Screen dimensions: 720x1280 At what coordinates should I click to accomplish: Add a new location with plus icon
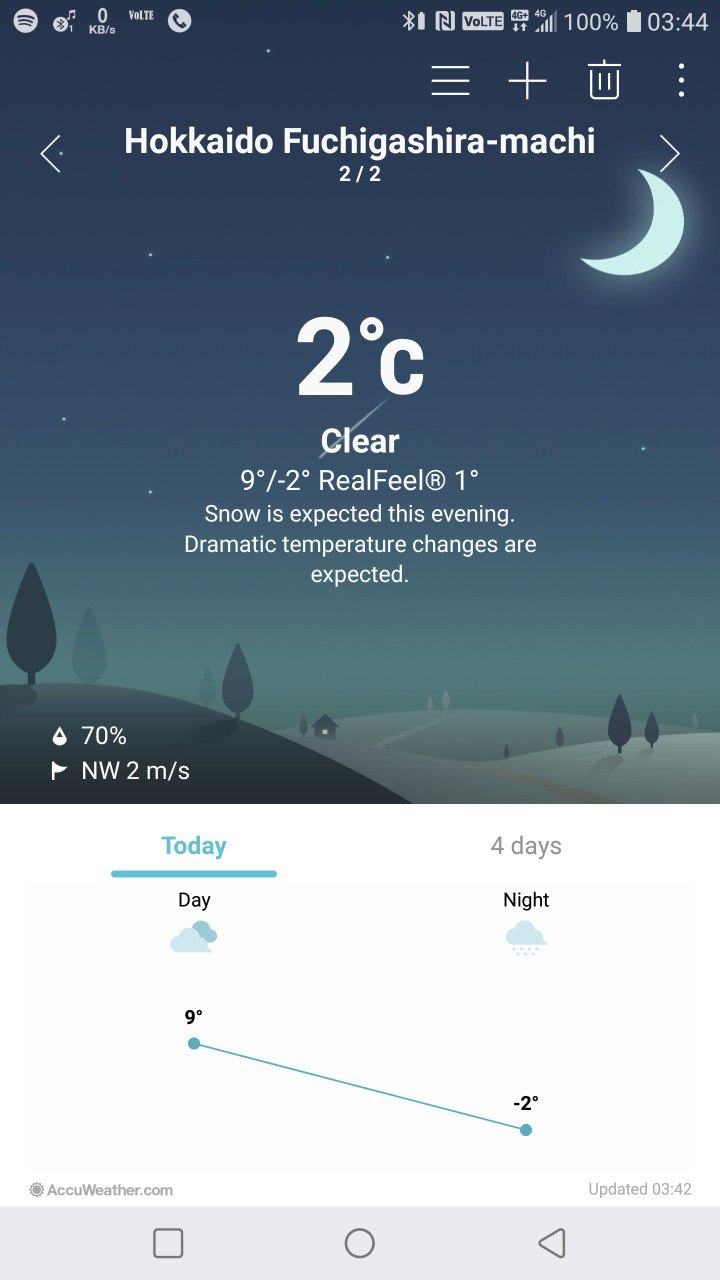point(527,80)
